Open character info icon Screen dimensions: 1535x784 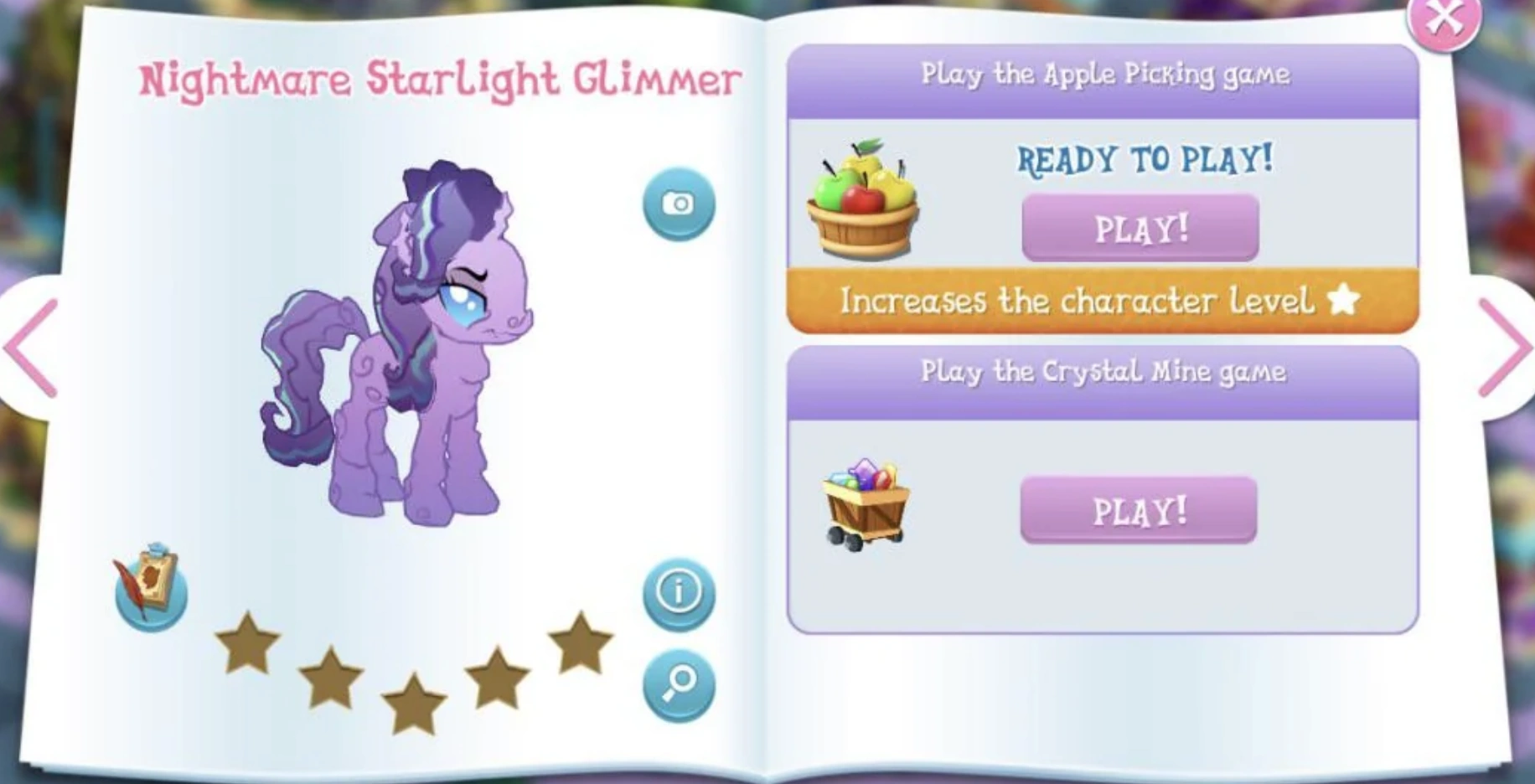point(679,592)
